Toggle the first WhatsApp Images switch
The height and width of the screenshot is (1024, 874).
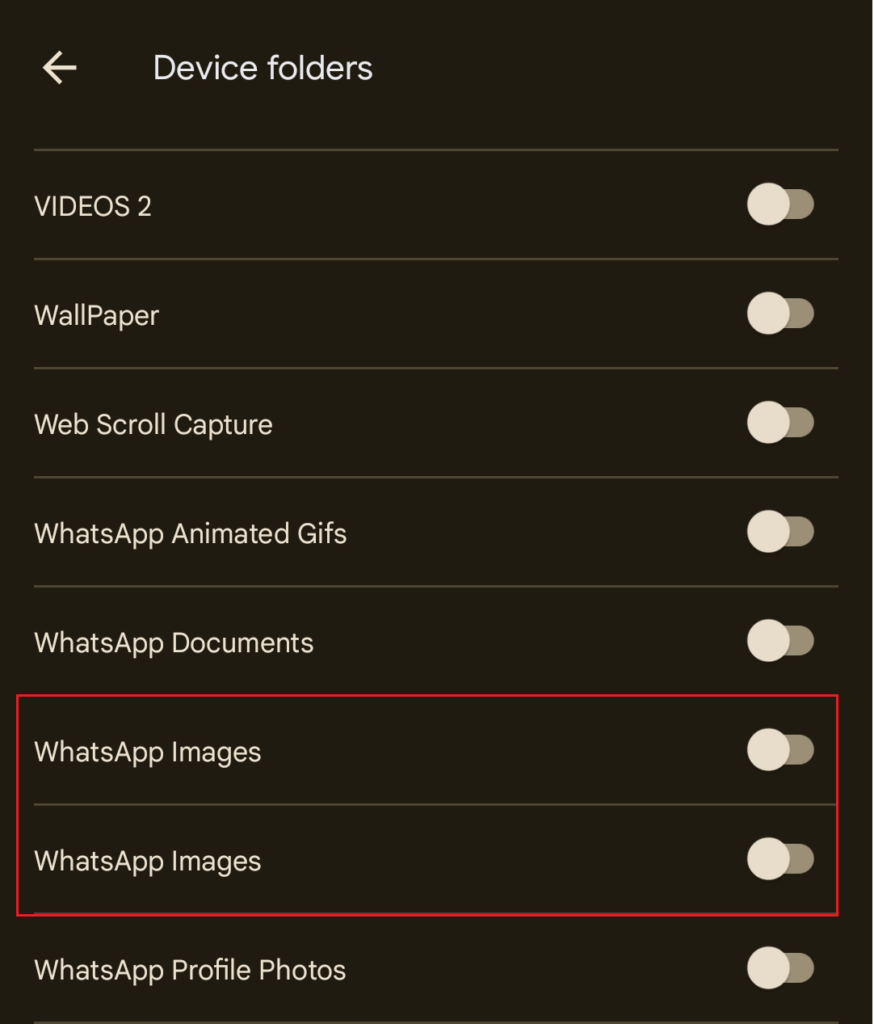780,751
